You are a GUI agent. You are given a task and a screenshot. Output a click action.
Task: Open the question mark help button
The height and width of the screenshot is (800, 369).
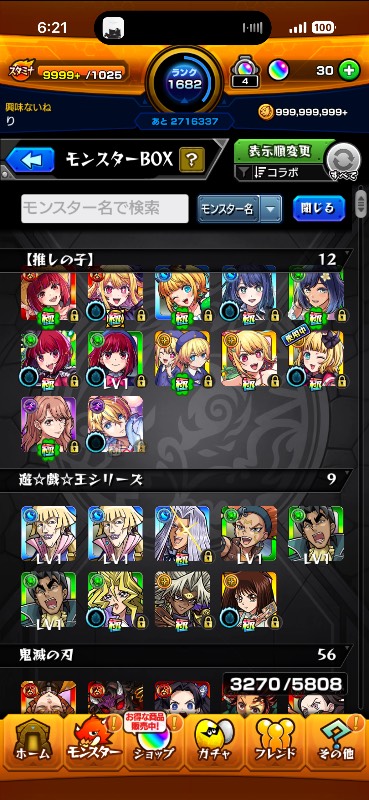pos(191,160)
